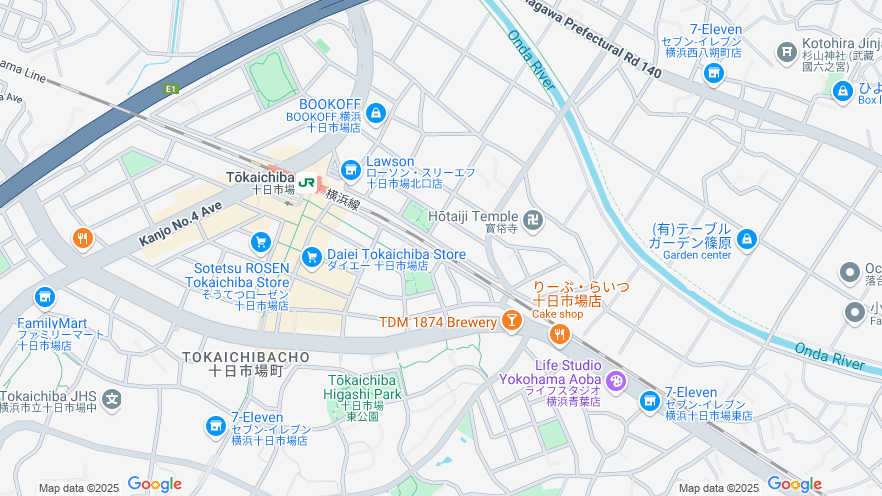
Task: Open Kotohira Jinja shrine marker
Action: click(786, 50)
